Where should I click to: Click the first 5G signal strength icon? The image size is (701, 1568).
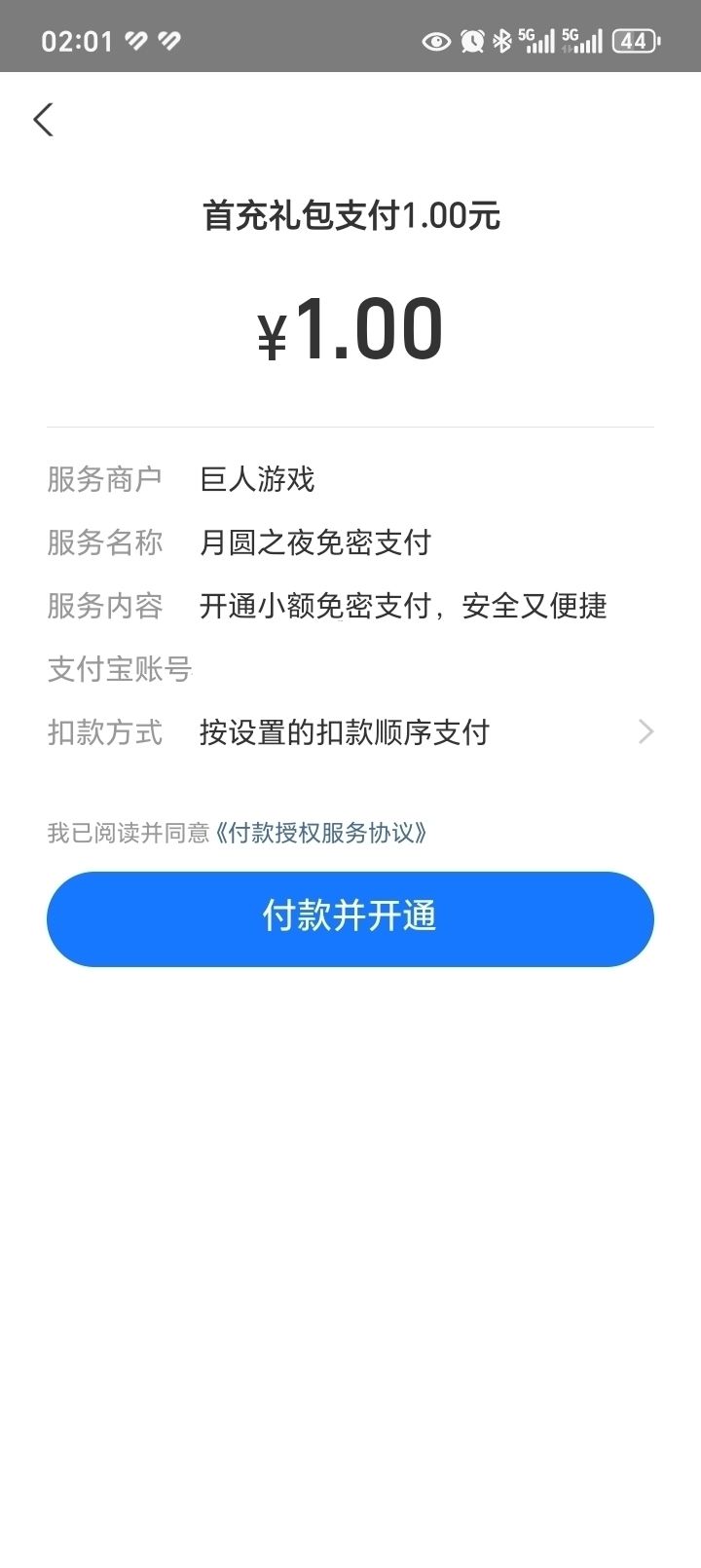click(536, 41)
